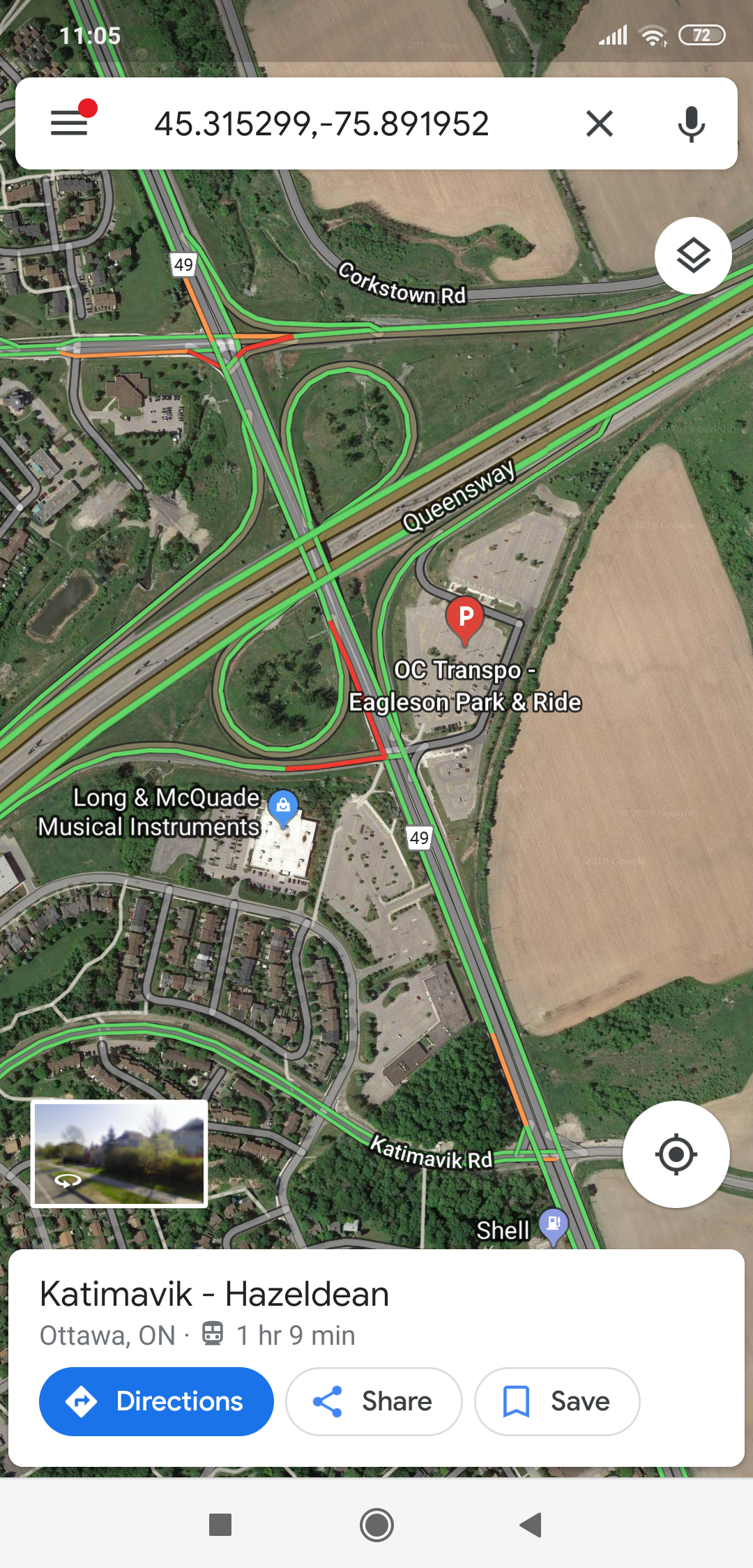This screenshot has width=753, height=1568.
Task: Edit the coordinates in the search field
Action: pyautogui.click(x=321, y=123)
